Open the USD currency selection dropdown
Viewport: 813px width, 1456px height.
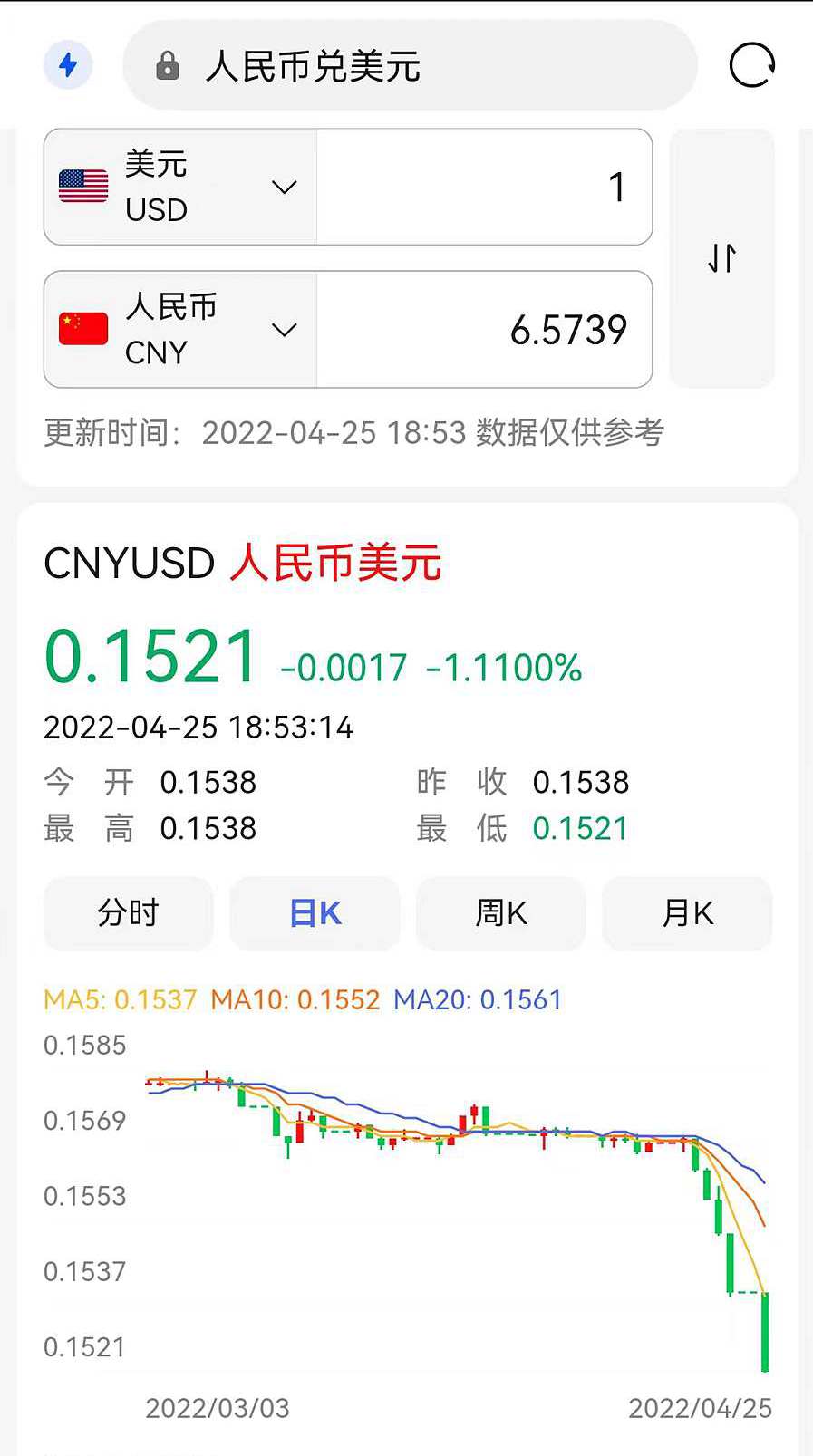click(x=284, y=187)
